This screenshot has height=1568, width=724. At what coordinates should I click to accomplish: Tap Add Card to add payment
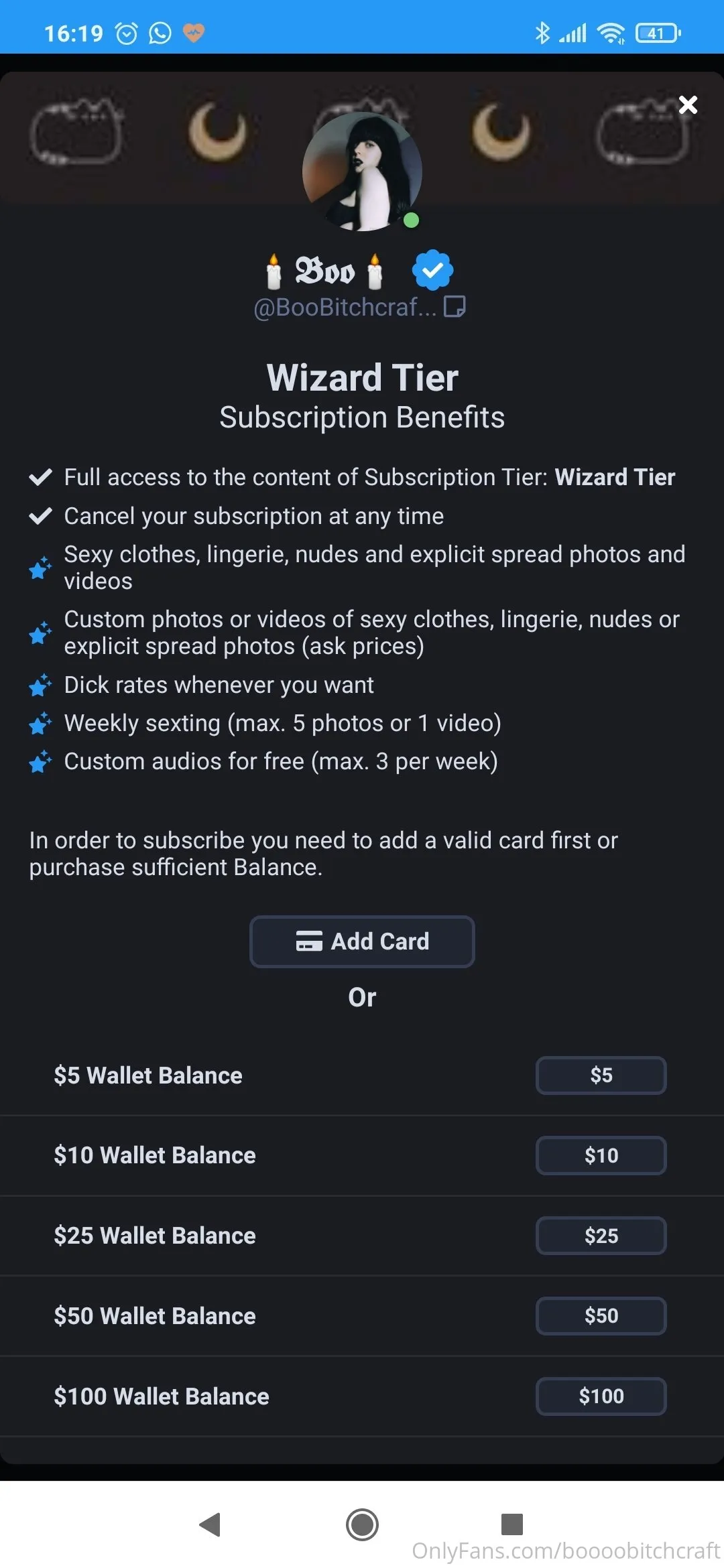(x=362, y=941)
